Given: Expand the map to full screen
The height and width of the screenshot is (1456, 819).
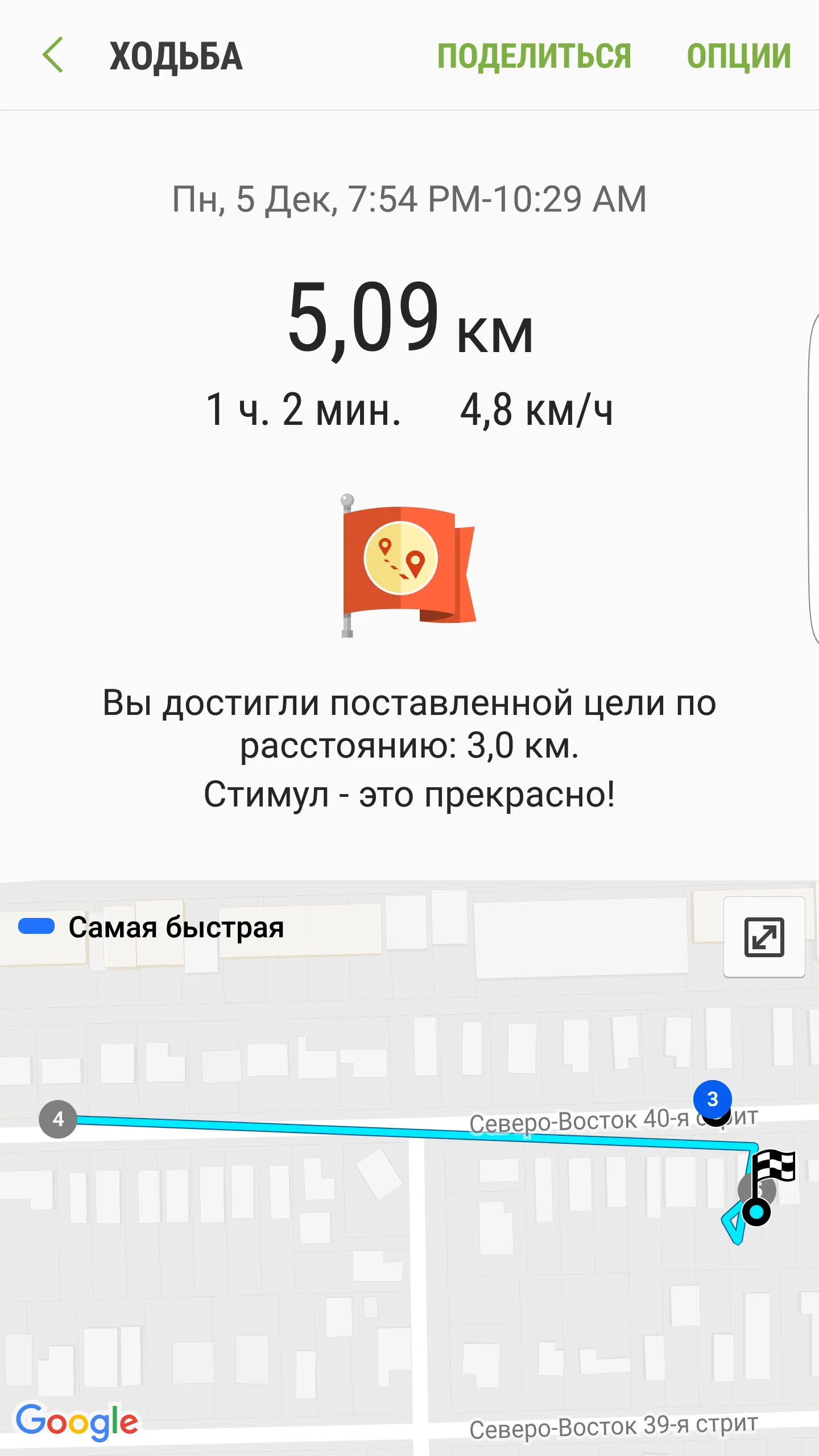Looking at the screenshot, I should [764, 937].
